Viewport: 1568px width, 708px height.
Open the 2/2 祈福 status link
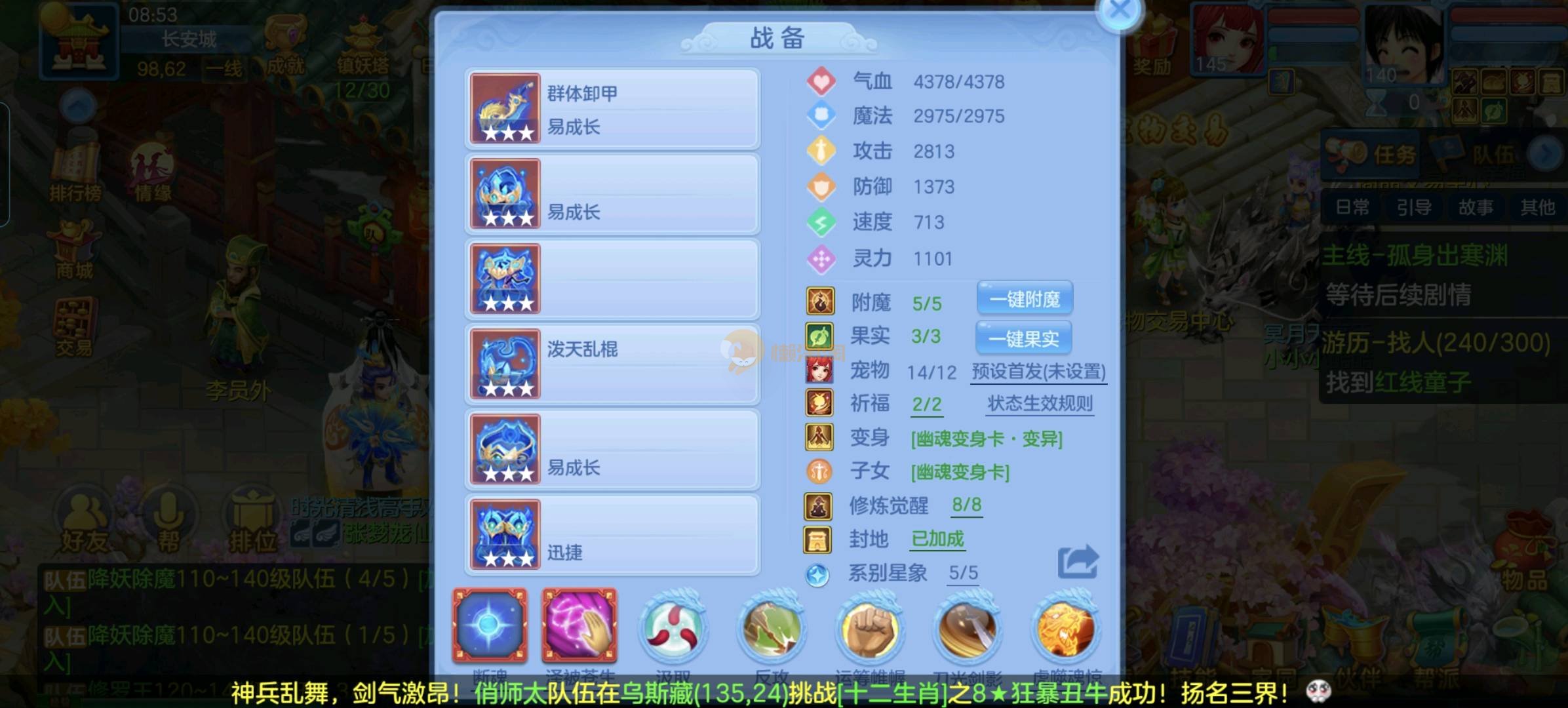coord(926,404)
